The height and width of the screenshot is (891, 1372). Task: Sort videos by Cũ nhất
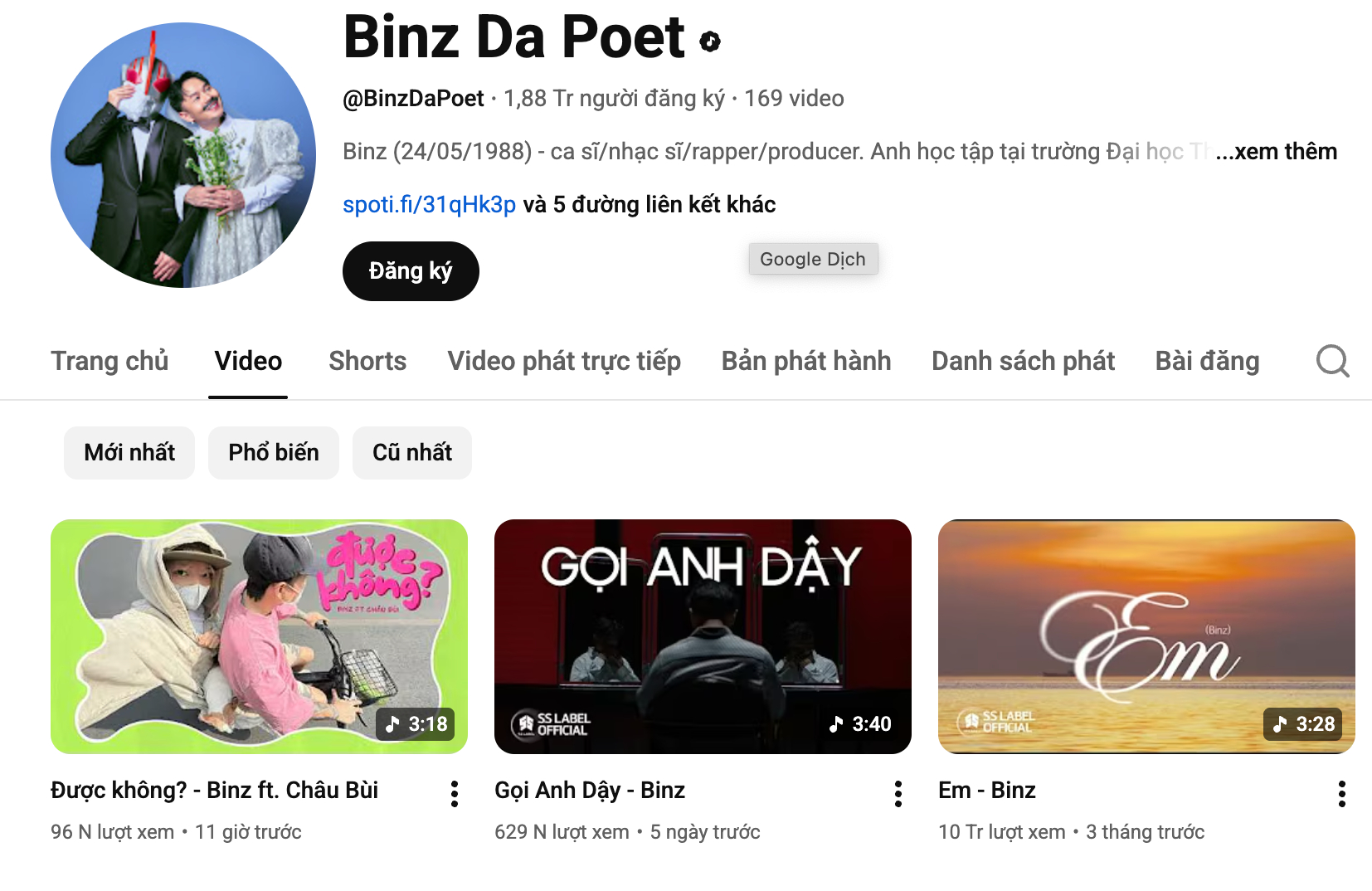tap(412, 453)
